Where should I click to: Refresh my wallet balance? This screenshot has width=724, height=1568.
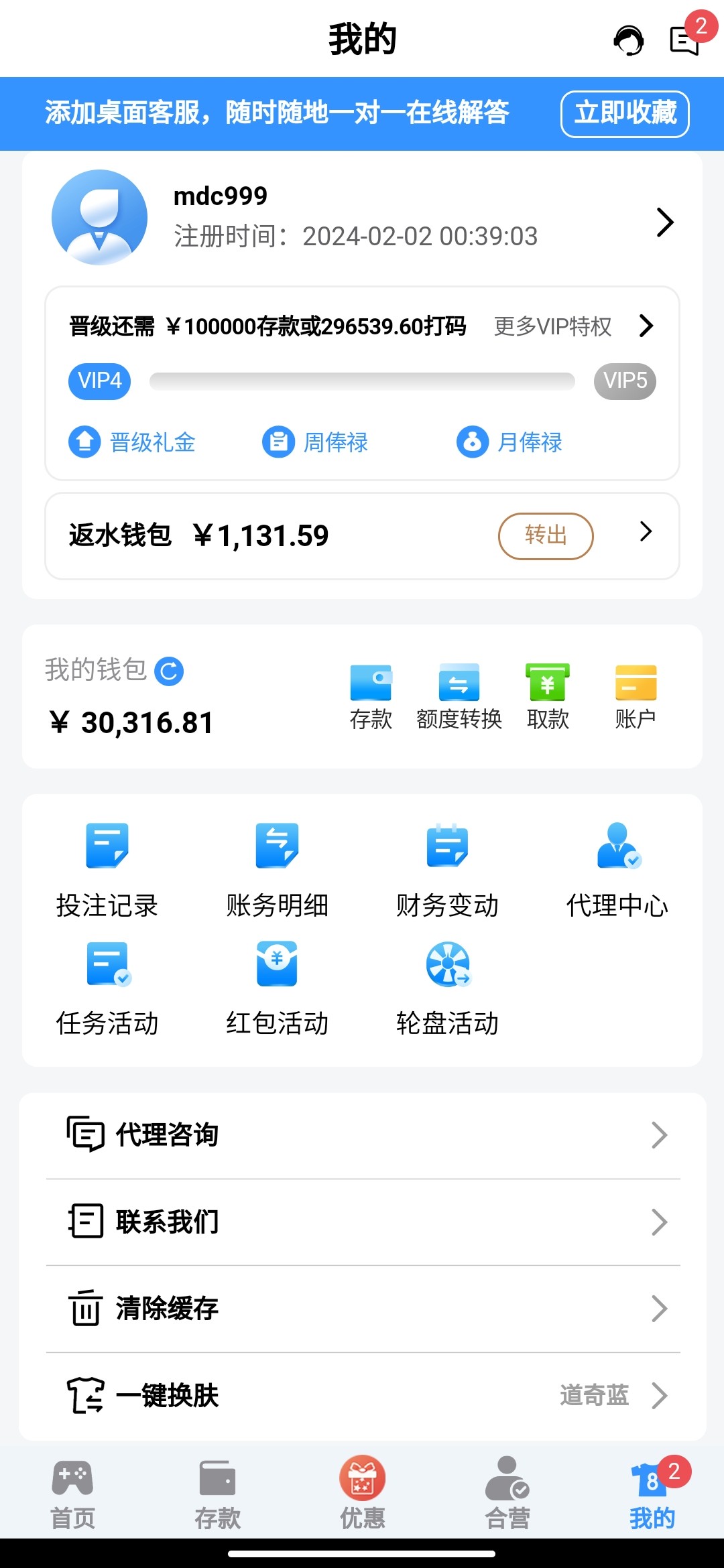(x=169, y=671)
